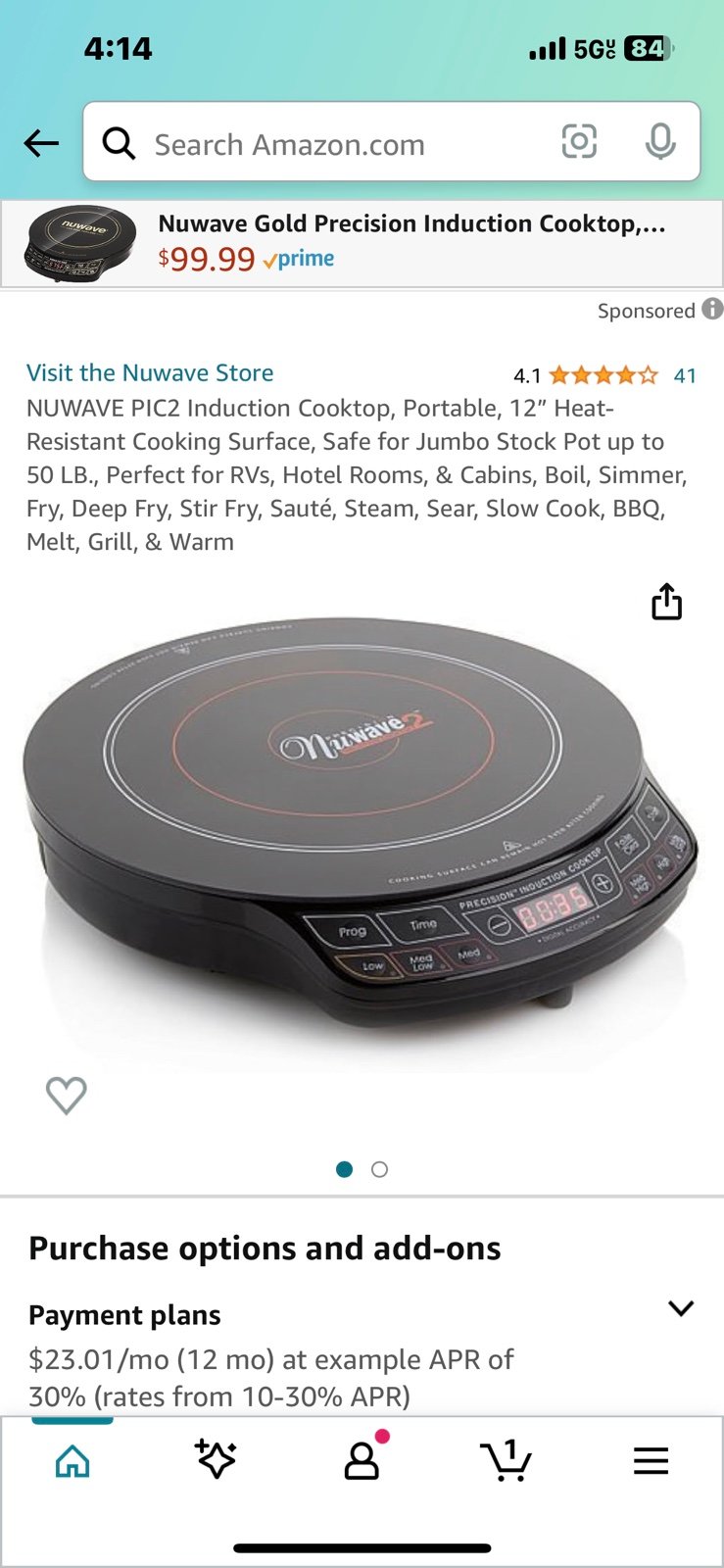Go back with the arrow icon
Viewport: 724px width, 1568px height.
click(x=41, y=144)
